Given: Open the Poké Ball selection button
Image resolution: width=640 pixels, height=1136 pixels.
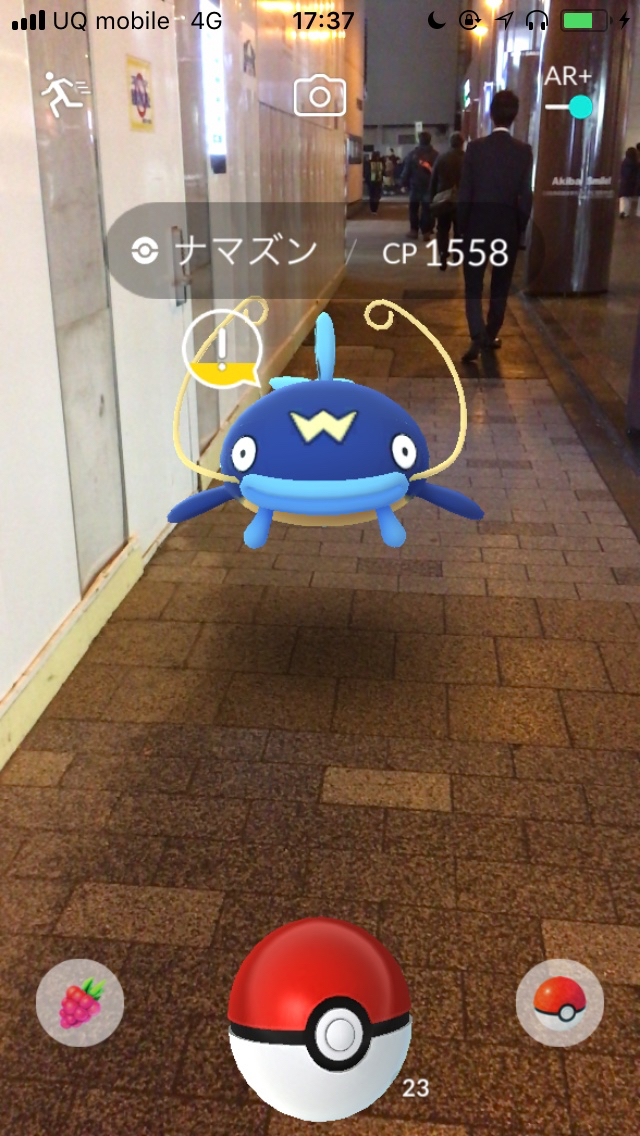Looking at the screenshot, I should [x=560, y=1002].
